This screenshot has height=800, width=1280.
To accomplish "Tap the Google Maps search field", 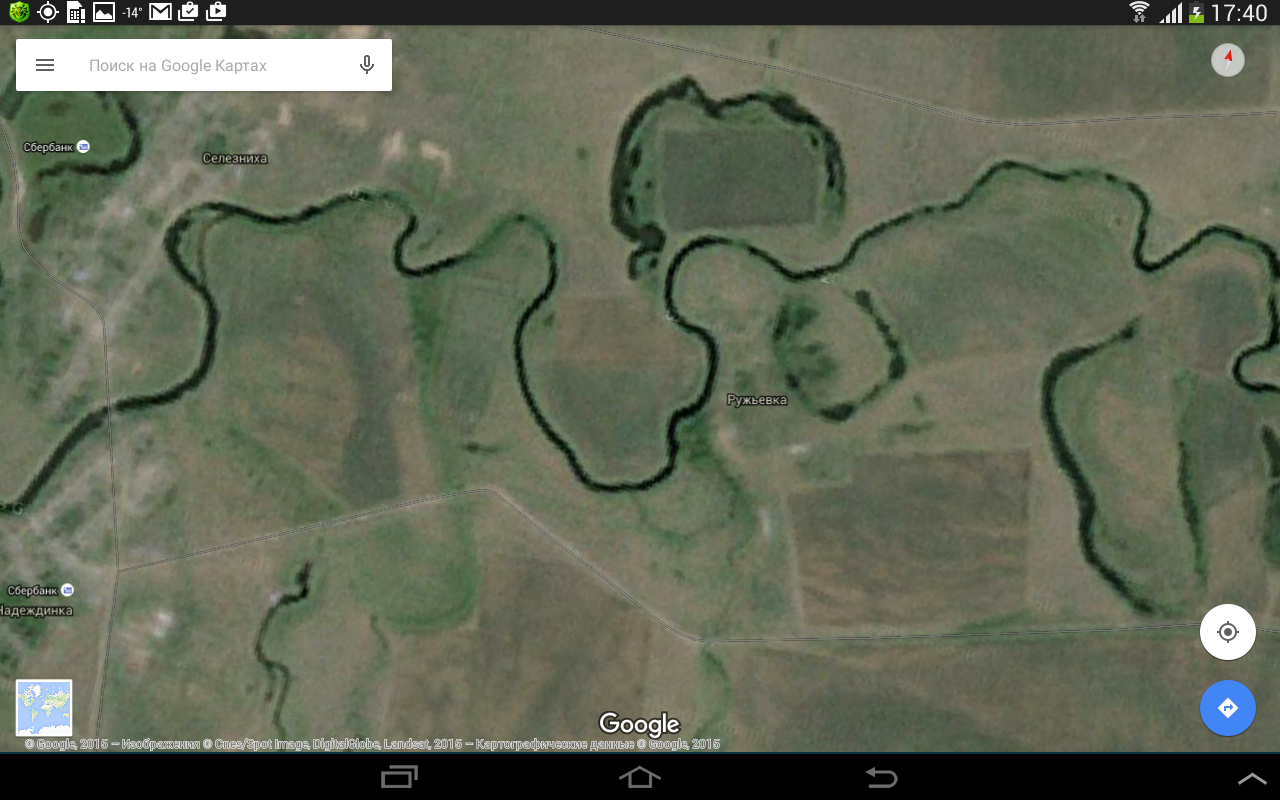I will 210,65.
